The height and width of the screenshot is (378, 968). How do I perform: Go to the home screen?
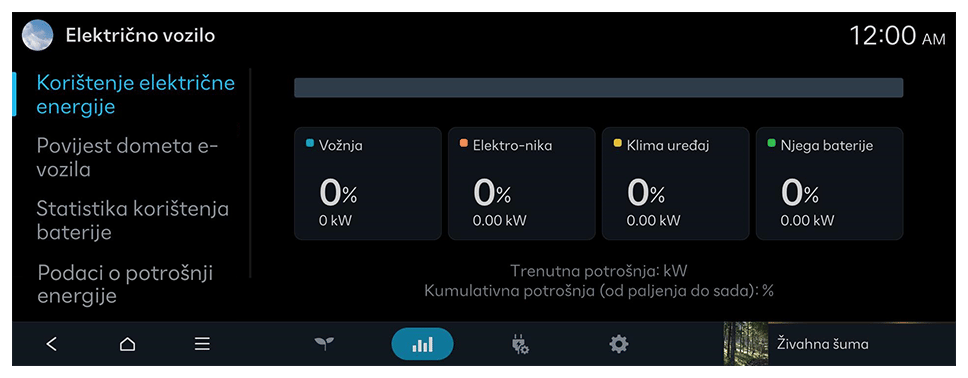[x=127, y=344]
